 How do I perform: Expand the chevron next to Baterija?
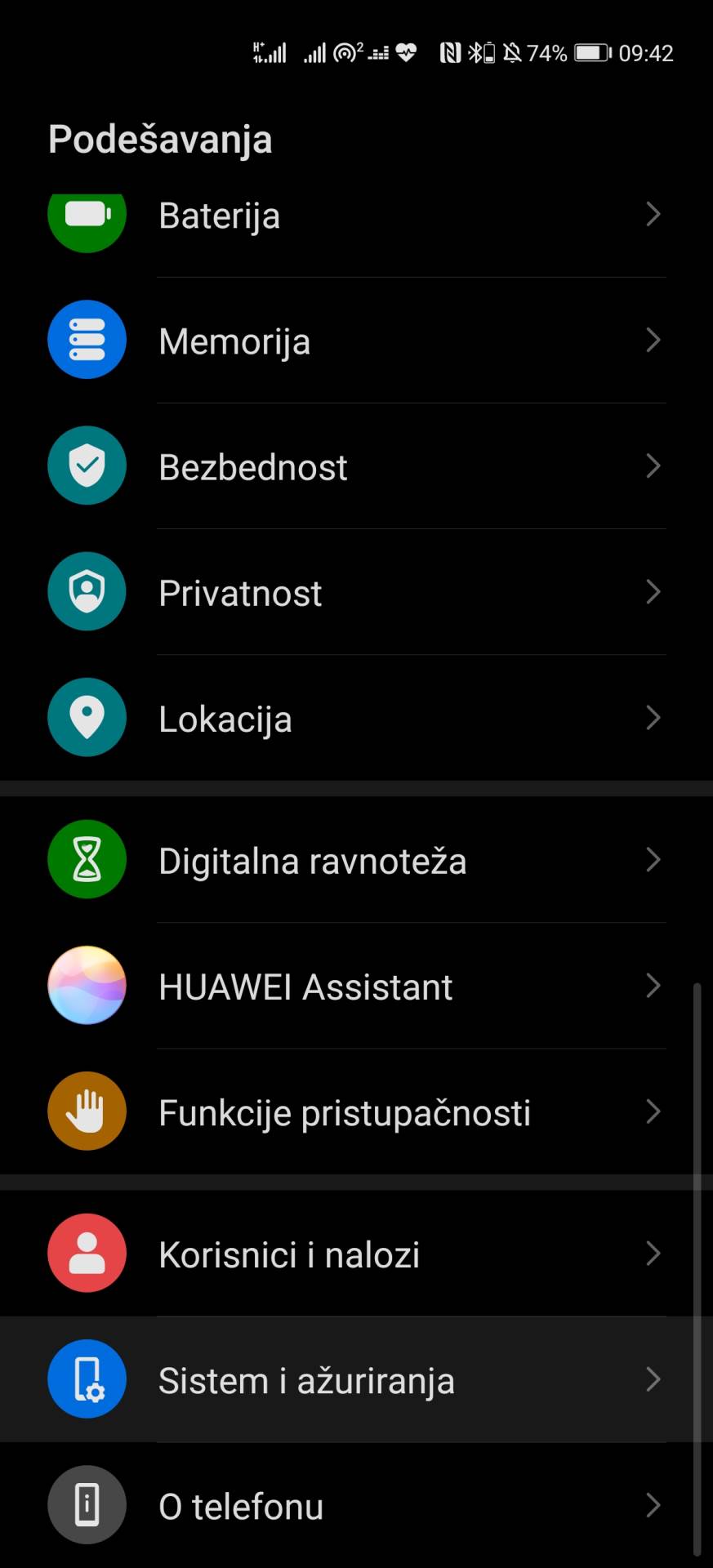(x=653, y=214)
